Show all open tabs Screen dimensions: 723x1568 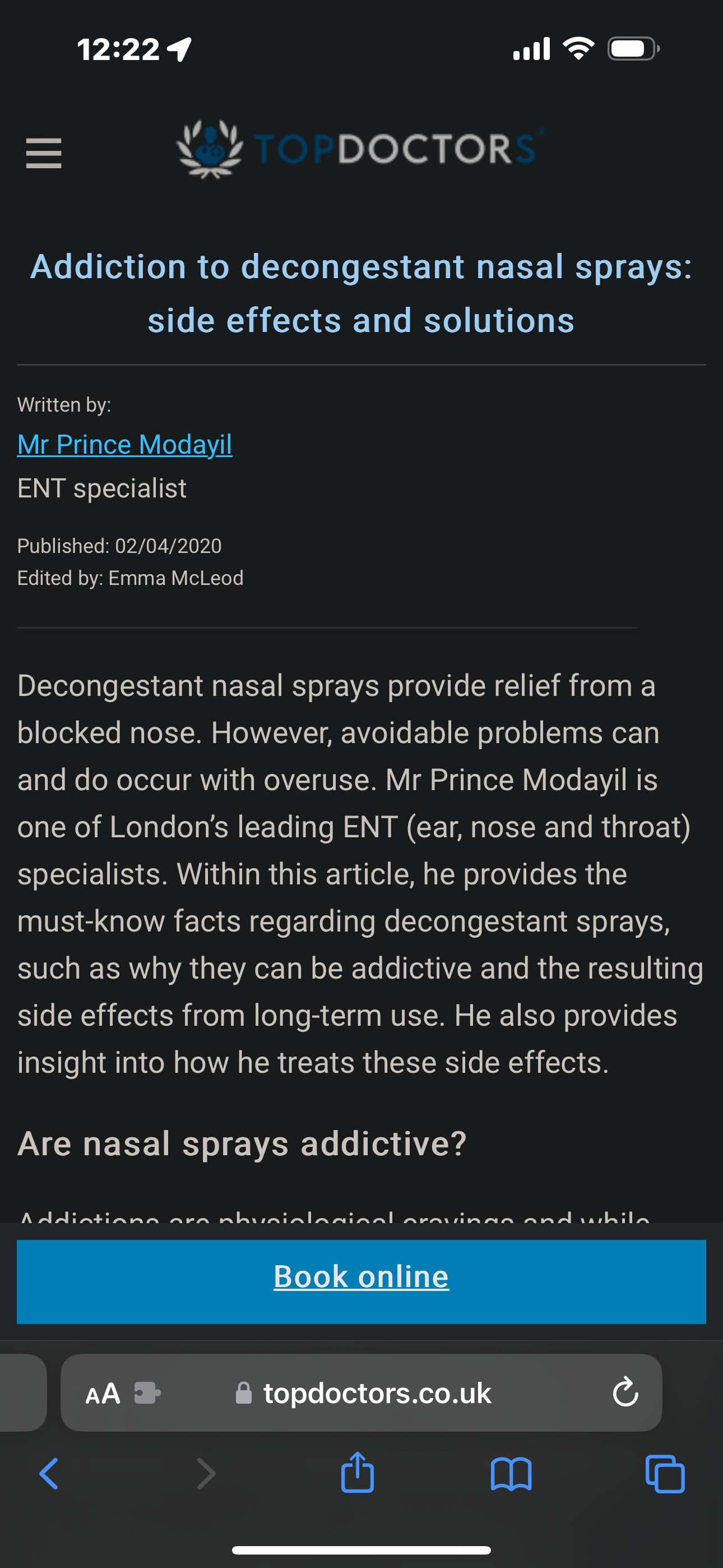[665, 1474]
